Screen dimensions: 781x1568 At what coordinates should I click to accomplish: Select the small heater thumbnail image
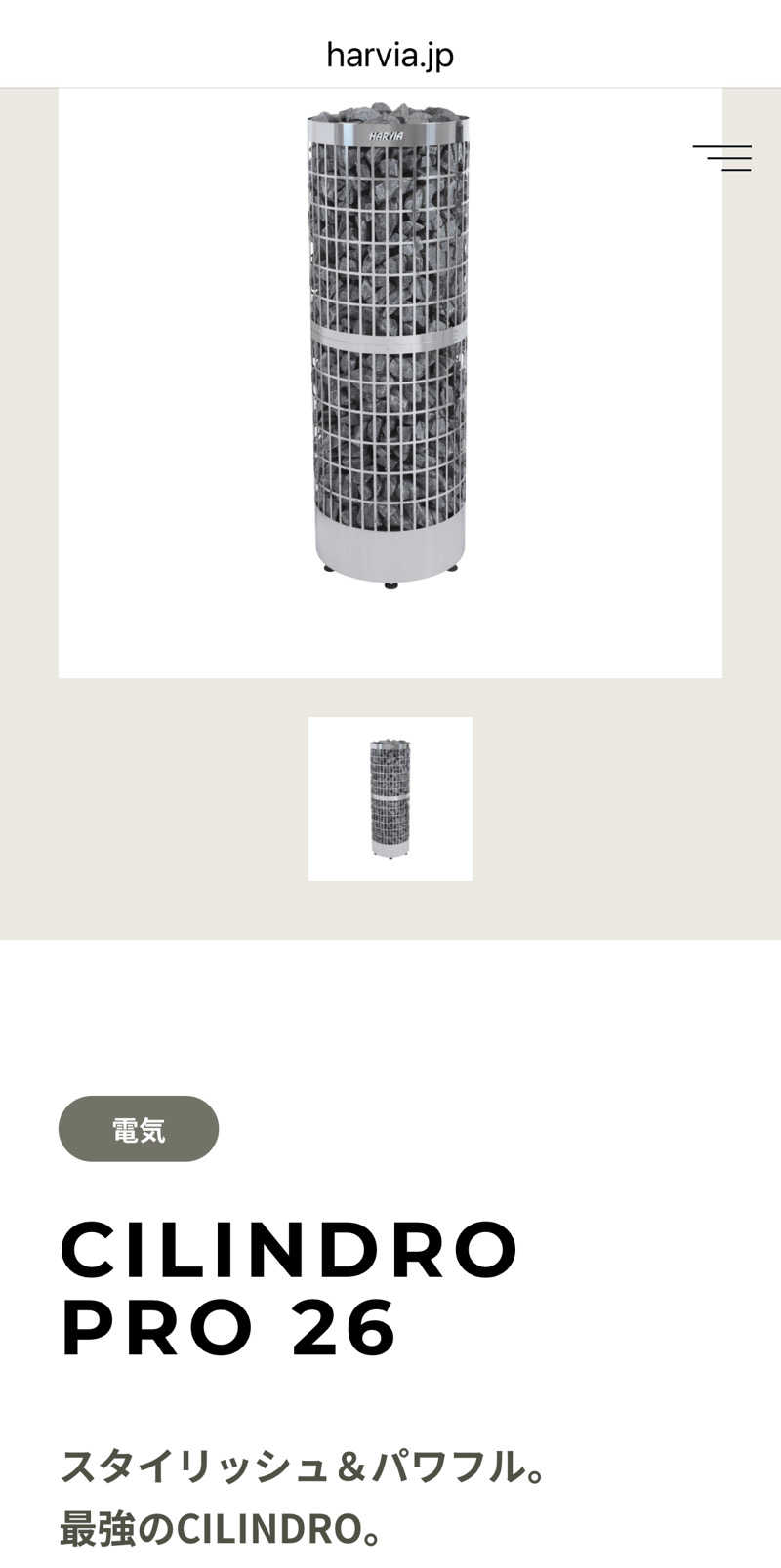coord(390,799)
